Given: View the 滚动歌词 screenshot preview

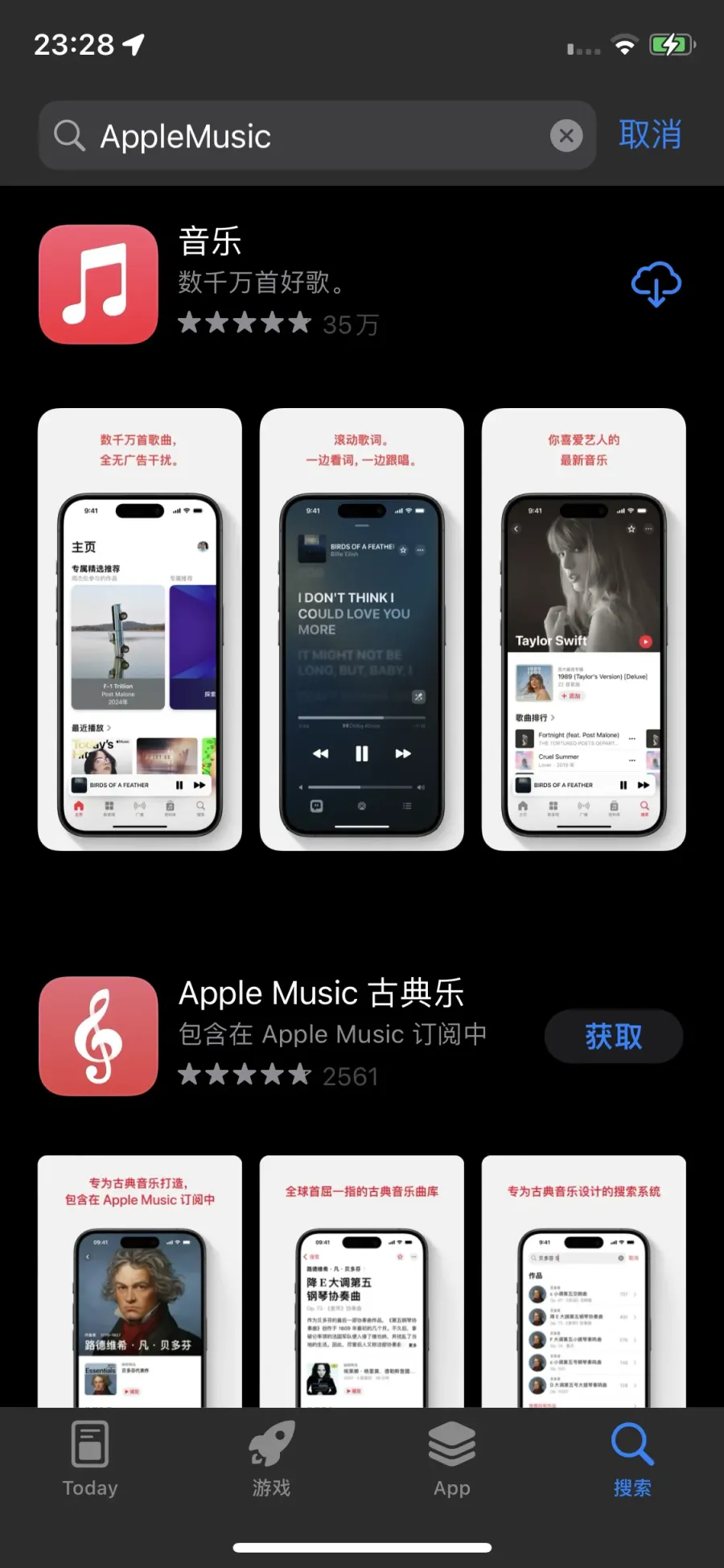Looking at the screenshot, I should (x=362, y=629).
